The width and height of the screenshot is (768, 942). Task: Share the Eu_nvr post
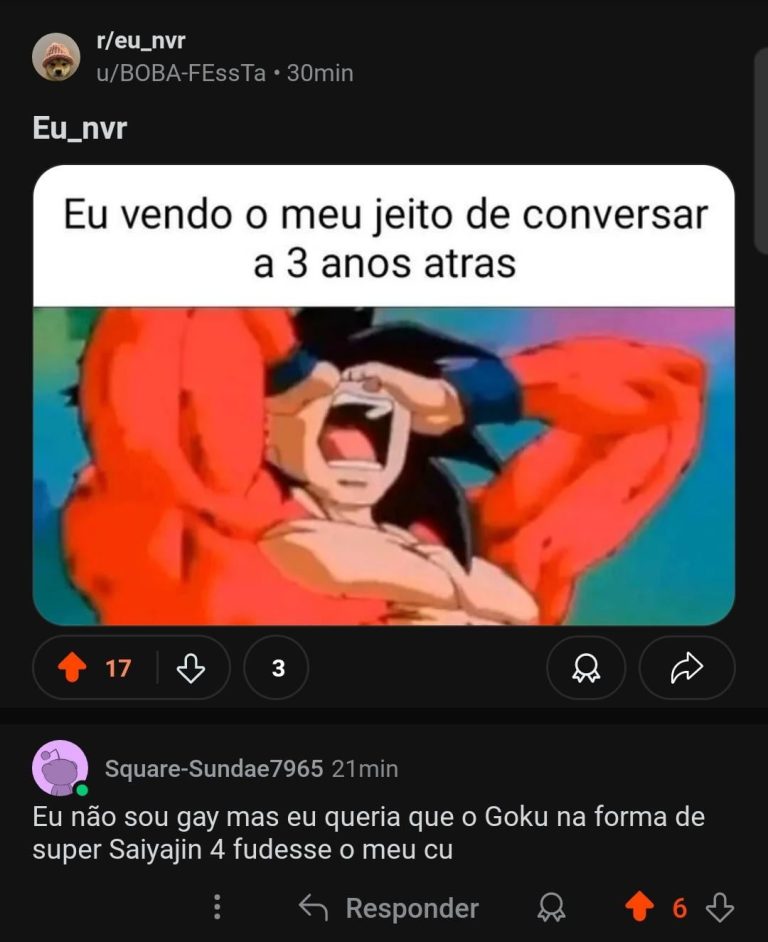(x=686, y=668)
